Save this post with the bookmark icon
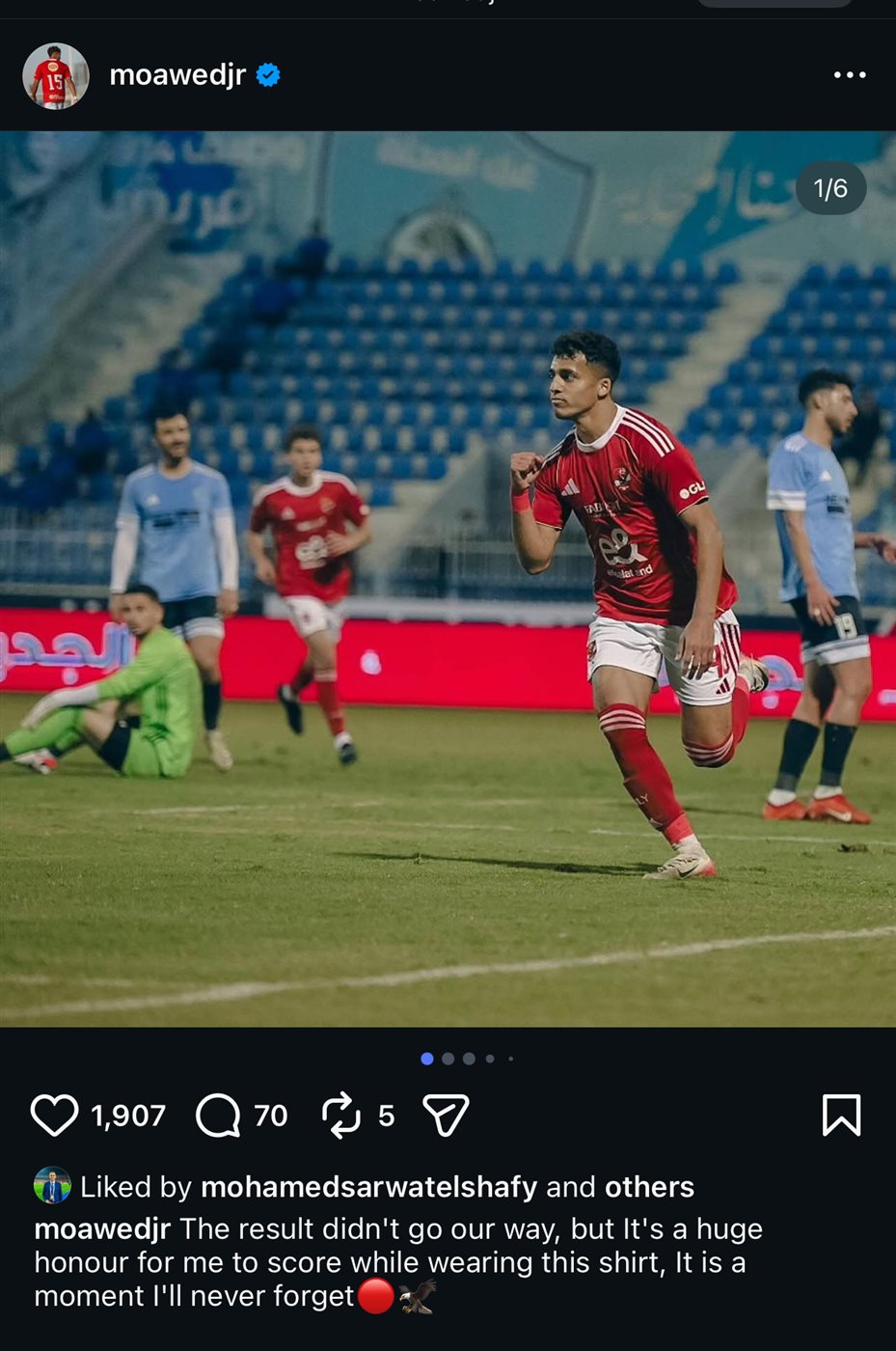Screen dimensions: 896x1351 pyautogui.click(x=841, y=1116)
